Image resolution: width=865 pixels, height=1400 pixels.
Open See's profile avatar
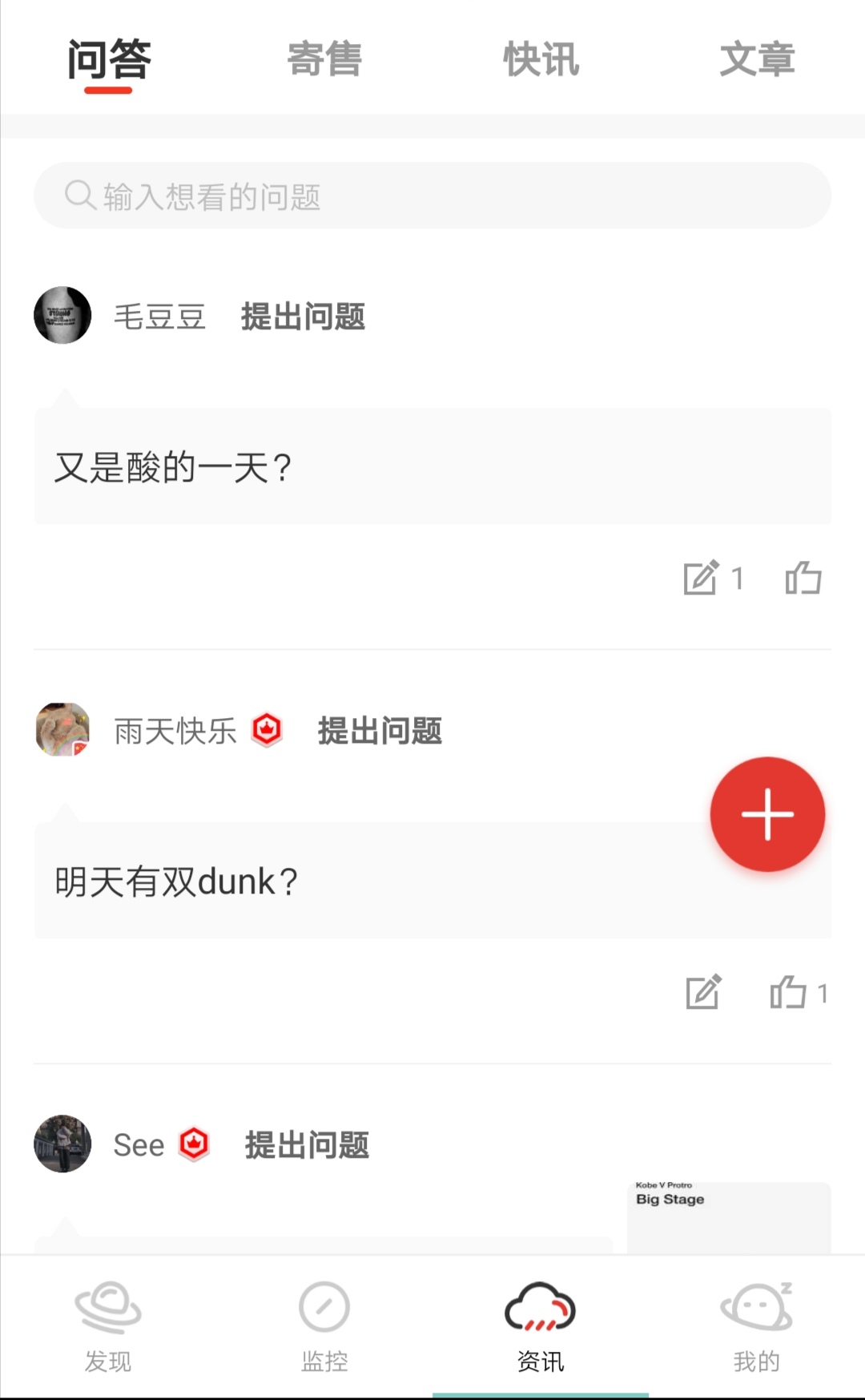62,1144
